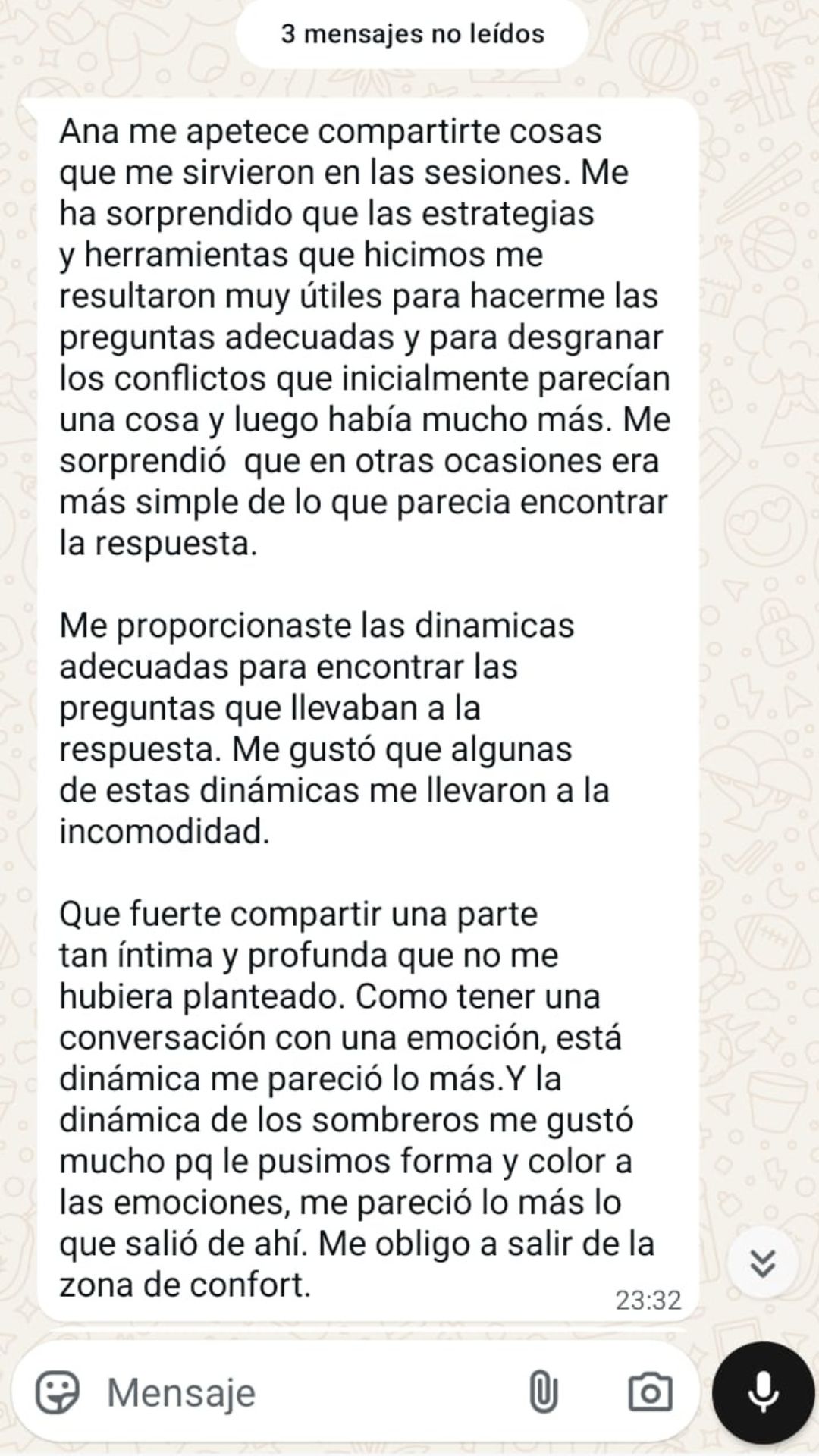This screenshot has height=1456, width=819.
Task: Attach a file with the paperclip
Action: coord(543,1392)
